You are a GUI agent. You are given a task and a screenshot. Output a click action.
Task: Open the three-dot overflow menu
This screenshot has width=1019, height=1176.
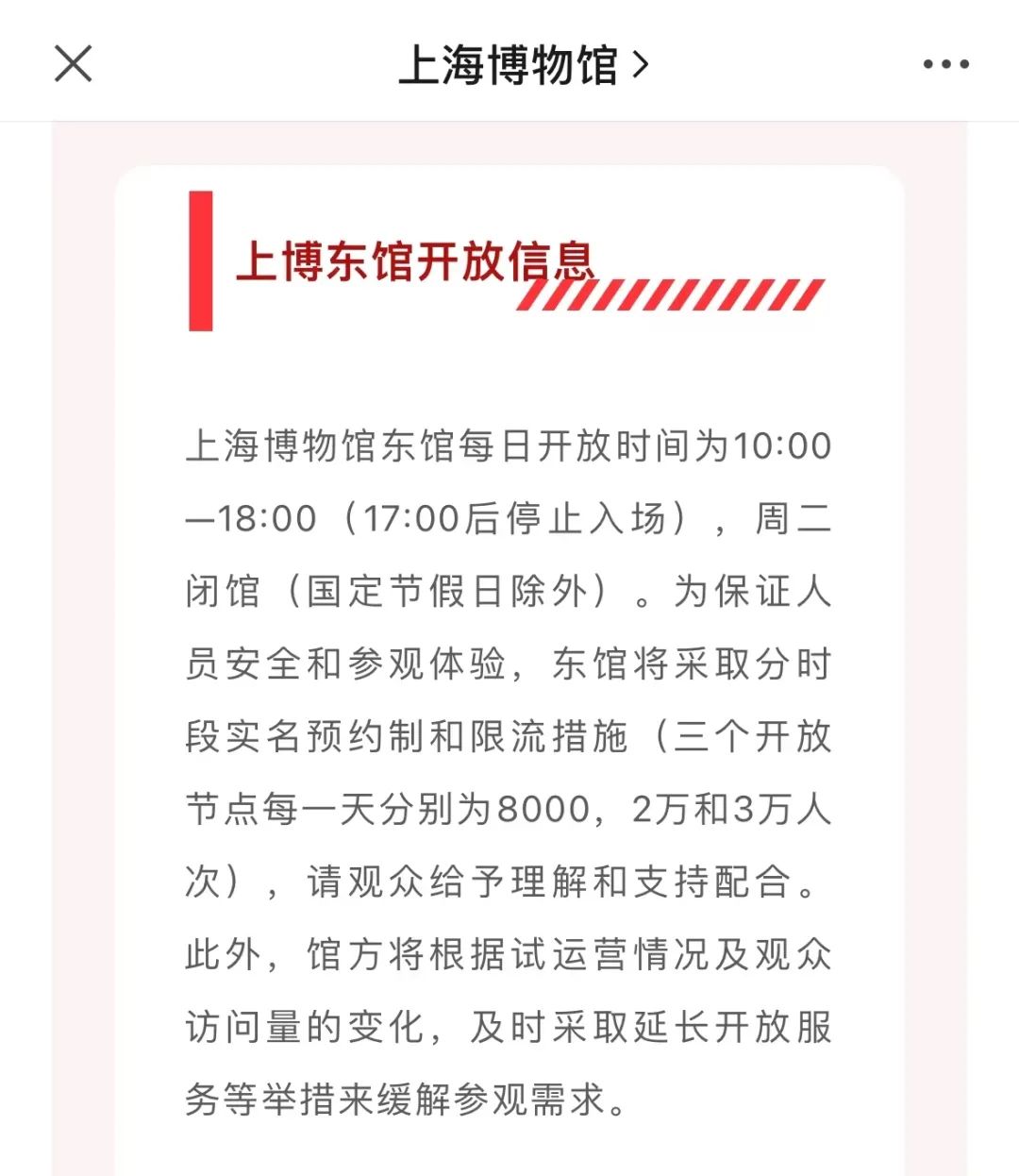[x=945, y=64]
